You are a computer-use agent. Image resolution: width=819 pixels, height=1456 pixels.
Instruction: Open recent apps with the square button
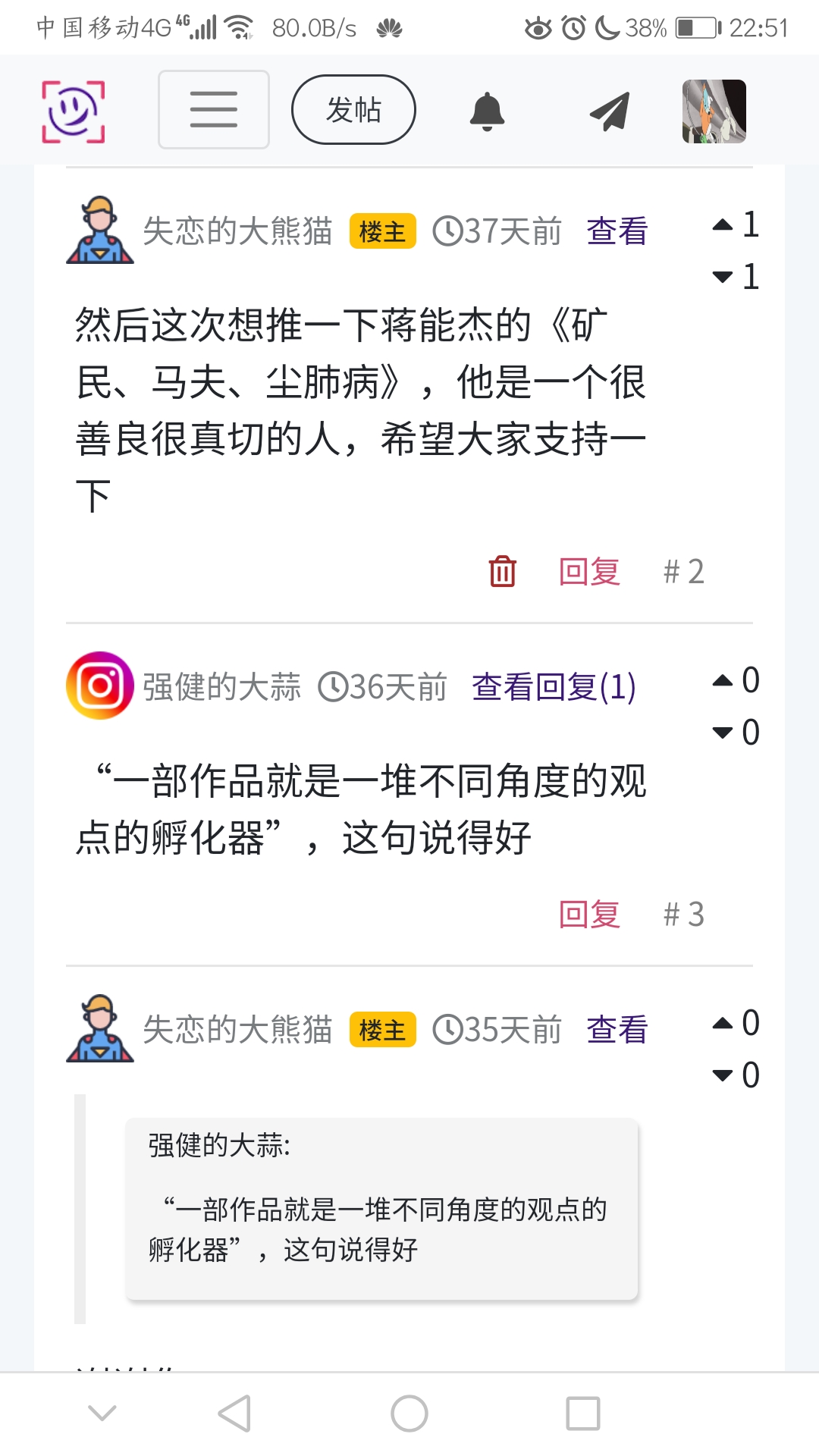point(583,1414)
